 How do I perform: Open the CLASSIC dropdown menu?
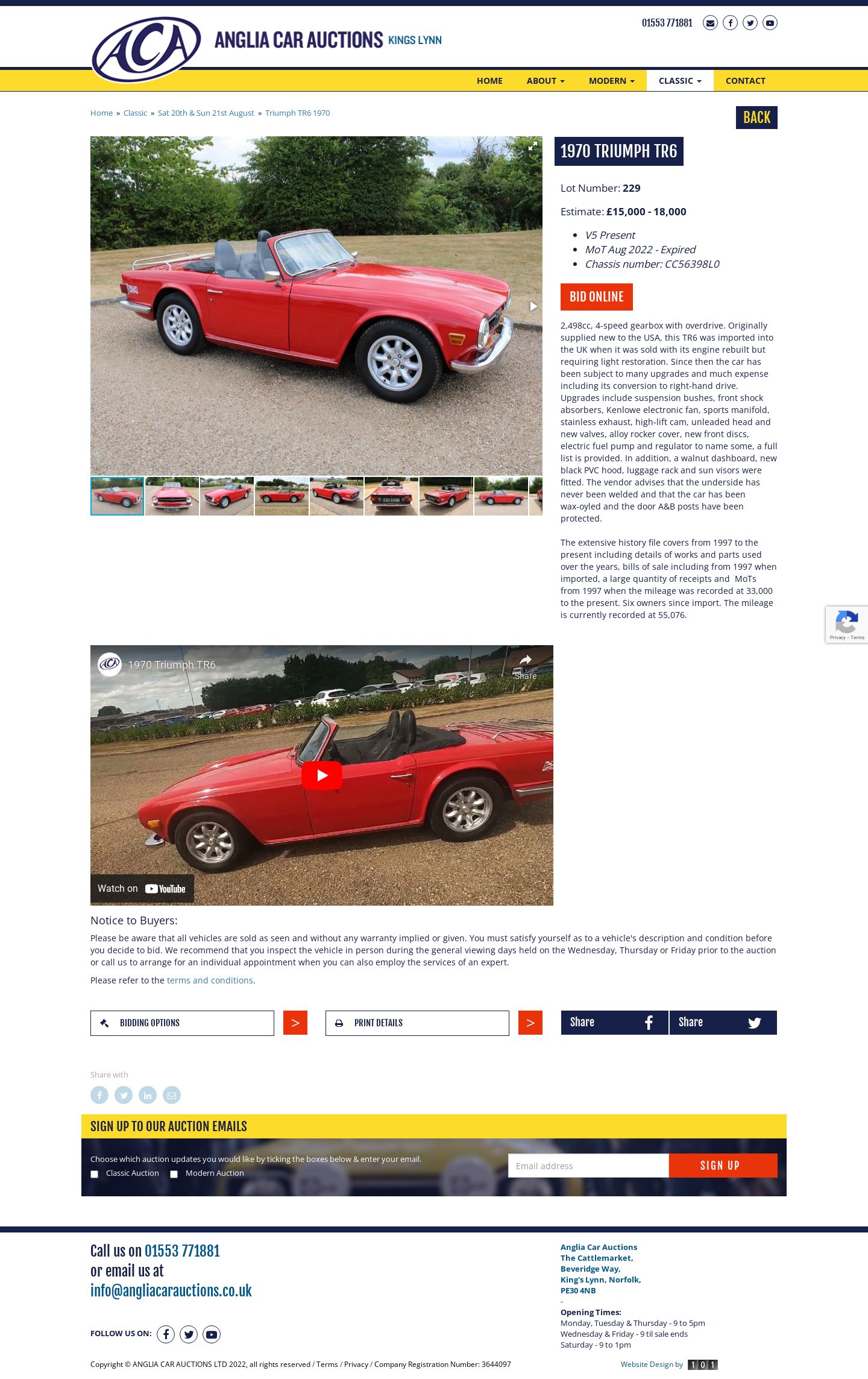[x=679, y=81]
